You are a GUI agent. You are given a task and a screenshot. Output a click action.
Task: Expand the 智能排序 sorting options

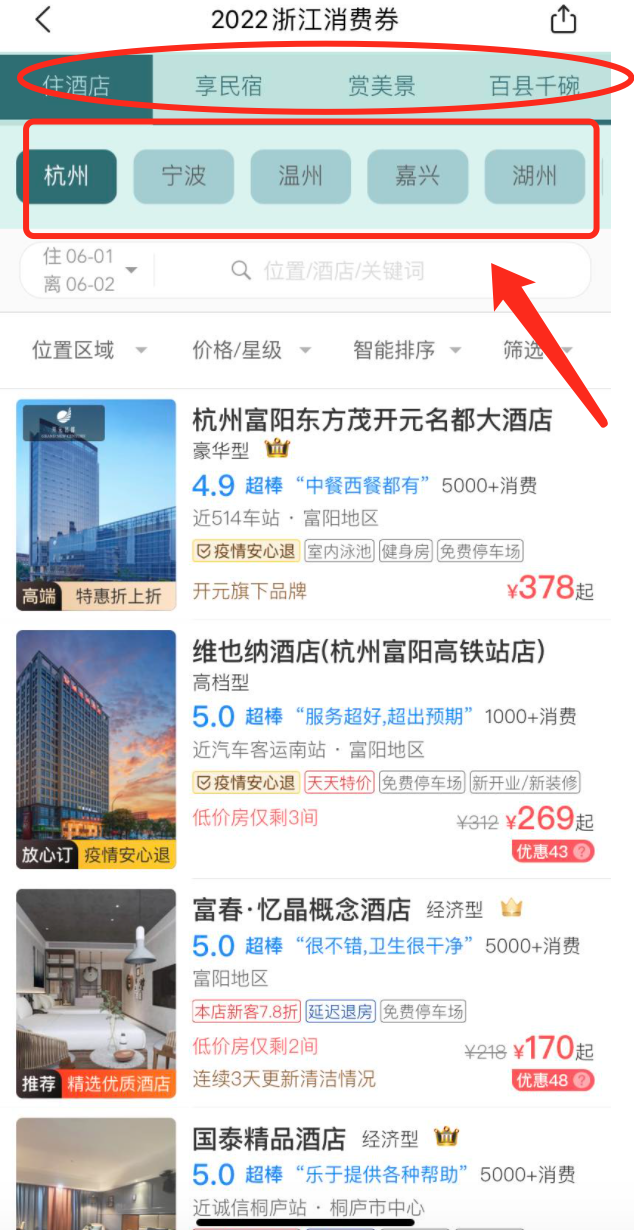click(407, 350)
